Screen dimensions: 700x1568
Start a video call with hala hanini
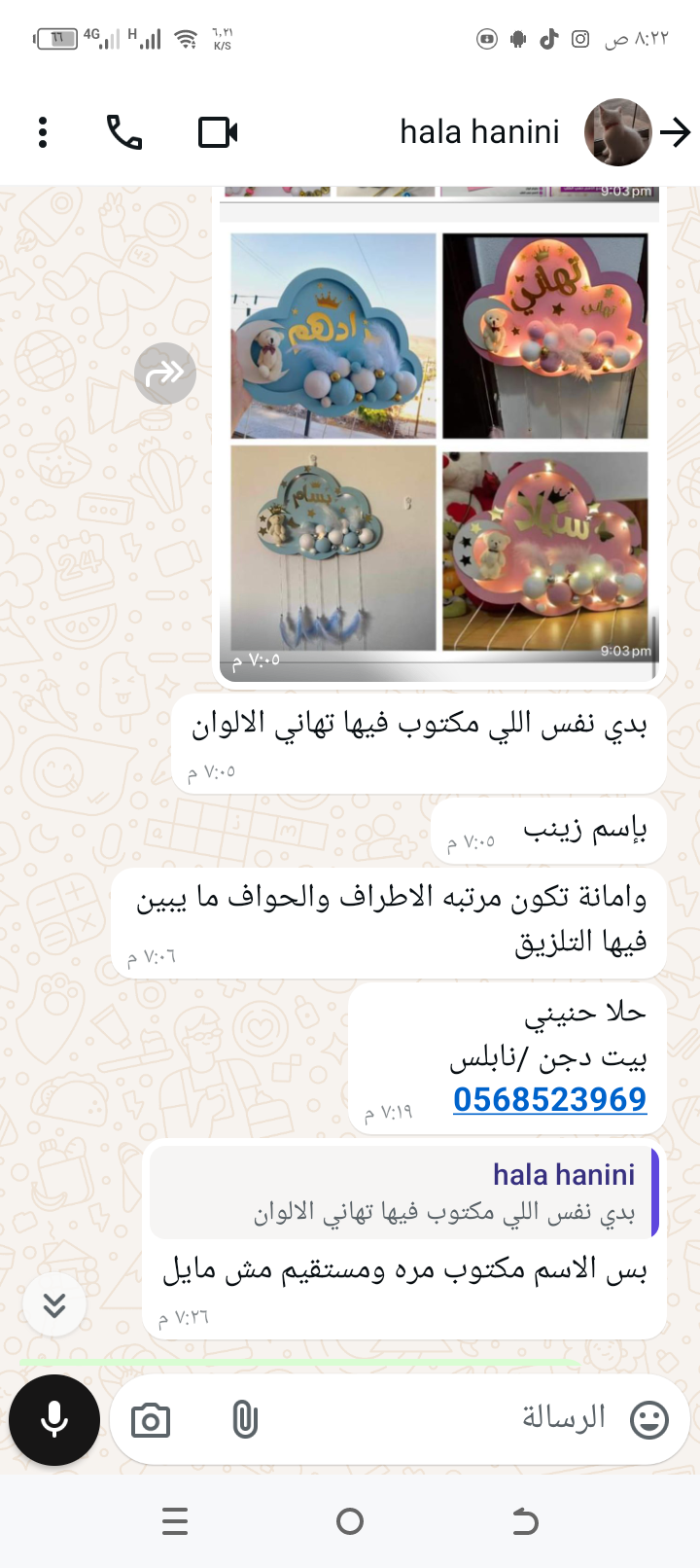point(218,132)
